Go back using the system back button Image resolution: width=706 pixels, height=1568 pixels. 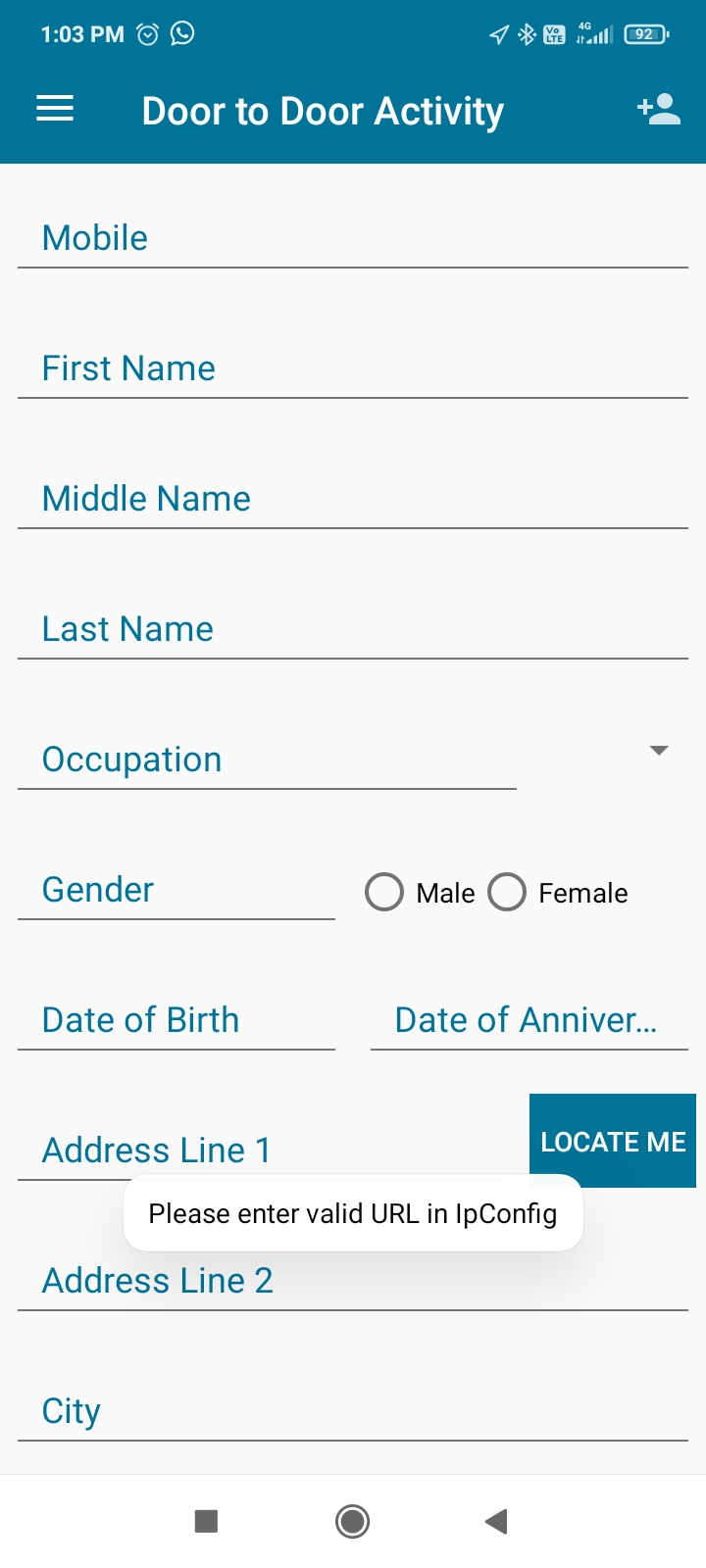pyautogui.click(x=497, y=1521)
